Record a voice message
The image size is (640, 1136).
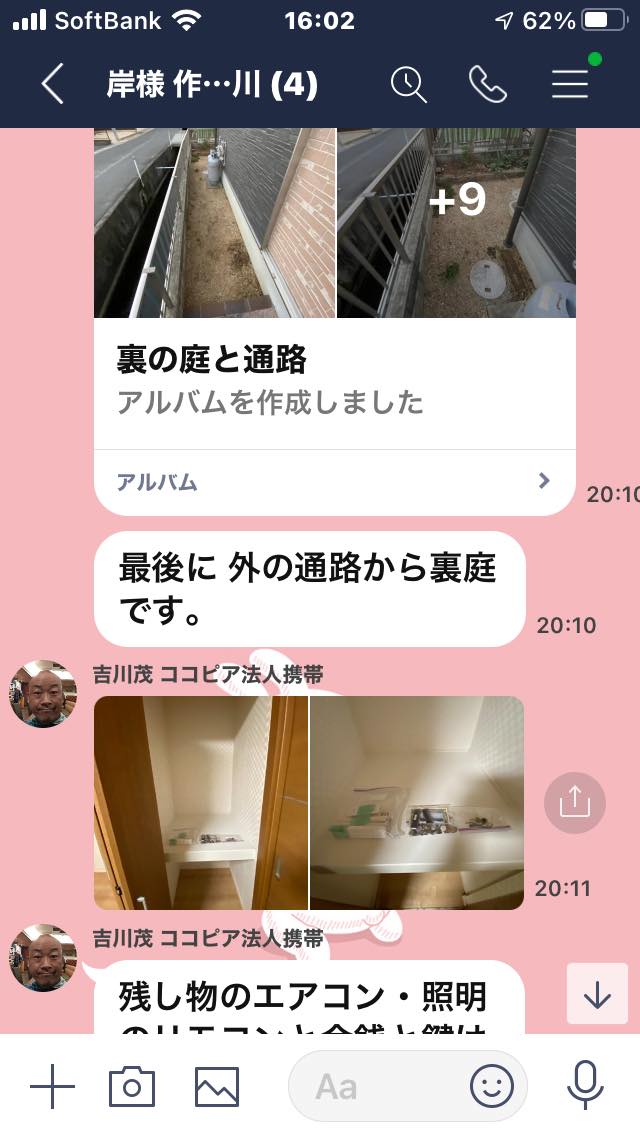tap(586, 1086)
